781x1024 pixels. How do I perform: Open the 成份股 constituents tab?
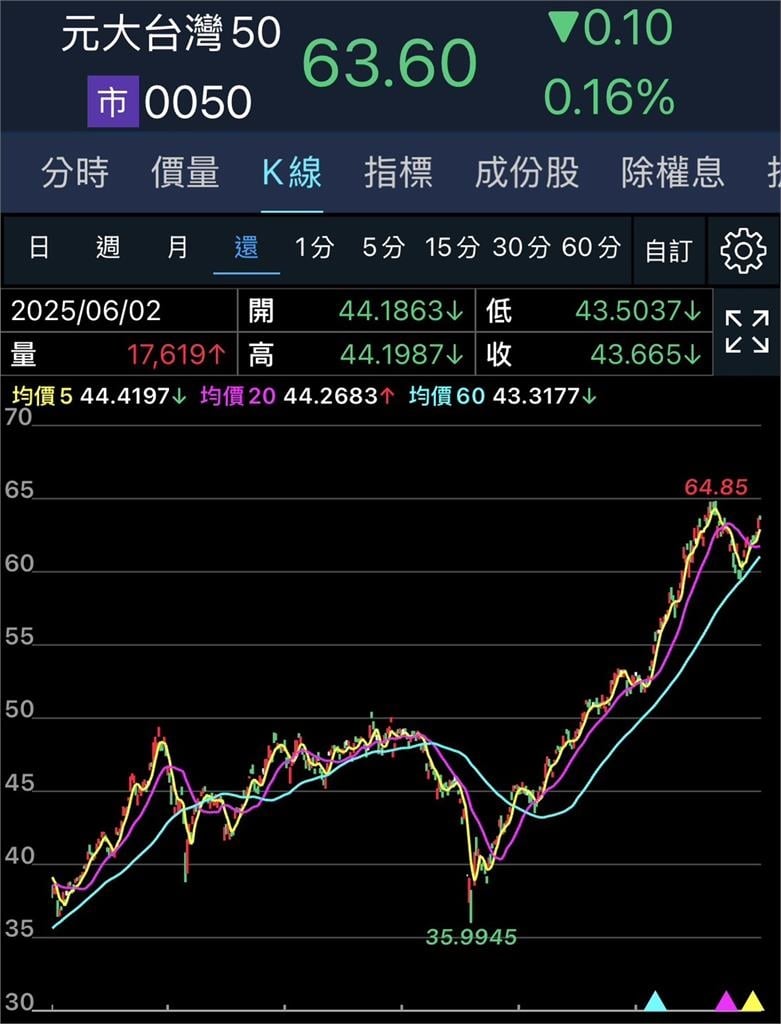pos(526,173)
